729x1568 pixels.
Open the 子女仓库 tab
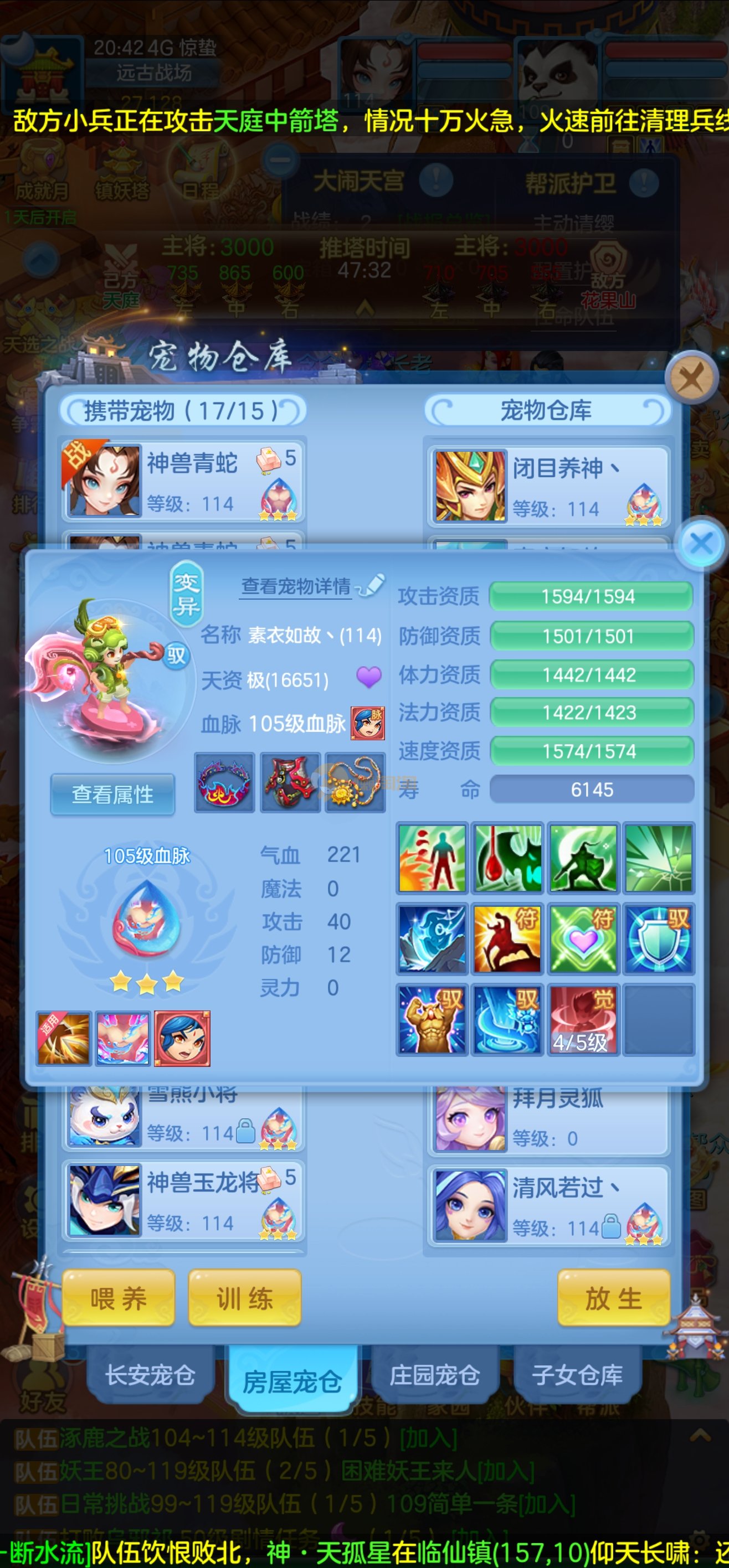[577, 1375]
